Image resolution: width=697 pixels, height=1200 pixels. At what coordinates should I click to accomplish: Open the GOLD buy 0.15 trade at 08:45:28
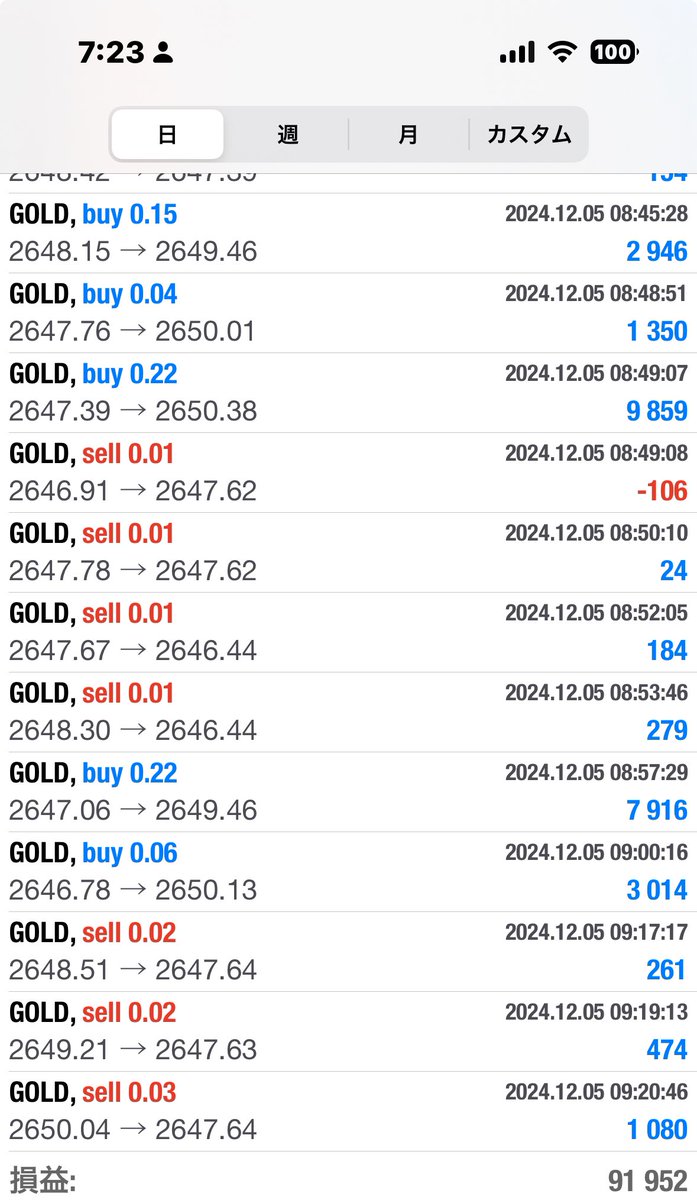348,233
